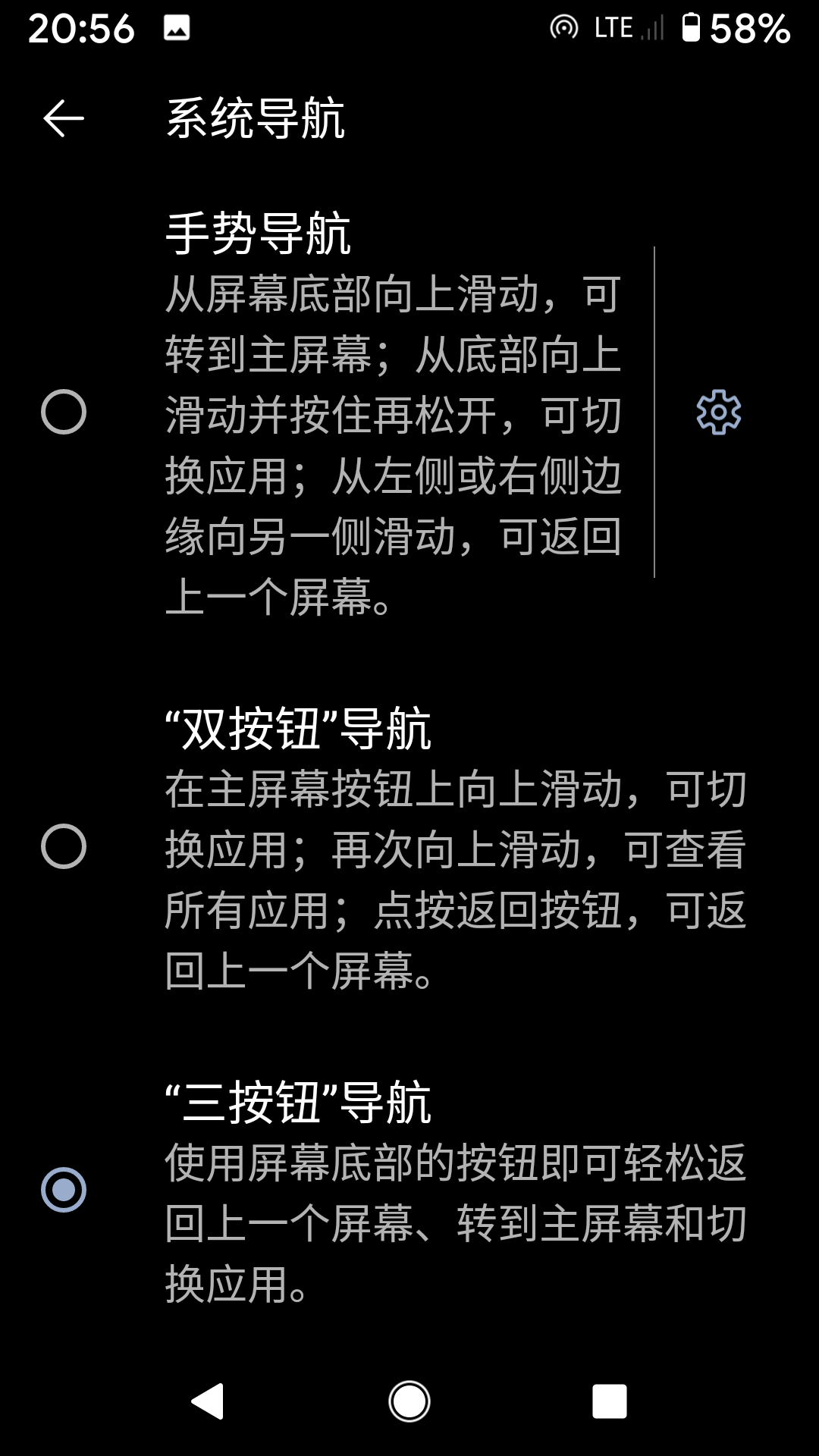Go back from 系统导航 screen

[63, 119]
